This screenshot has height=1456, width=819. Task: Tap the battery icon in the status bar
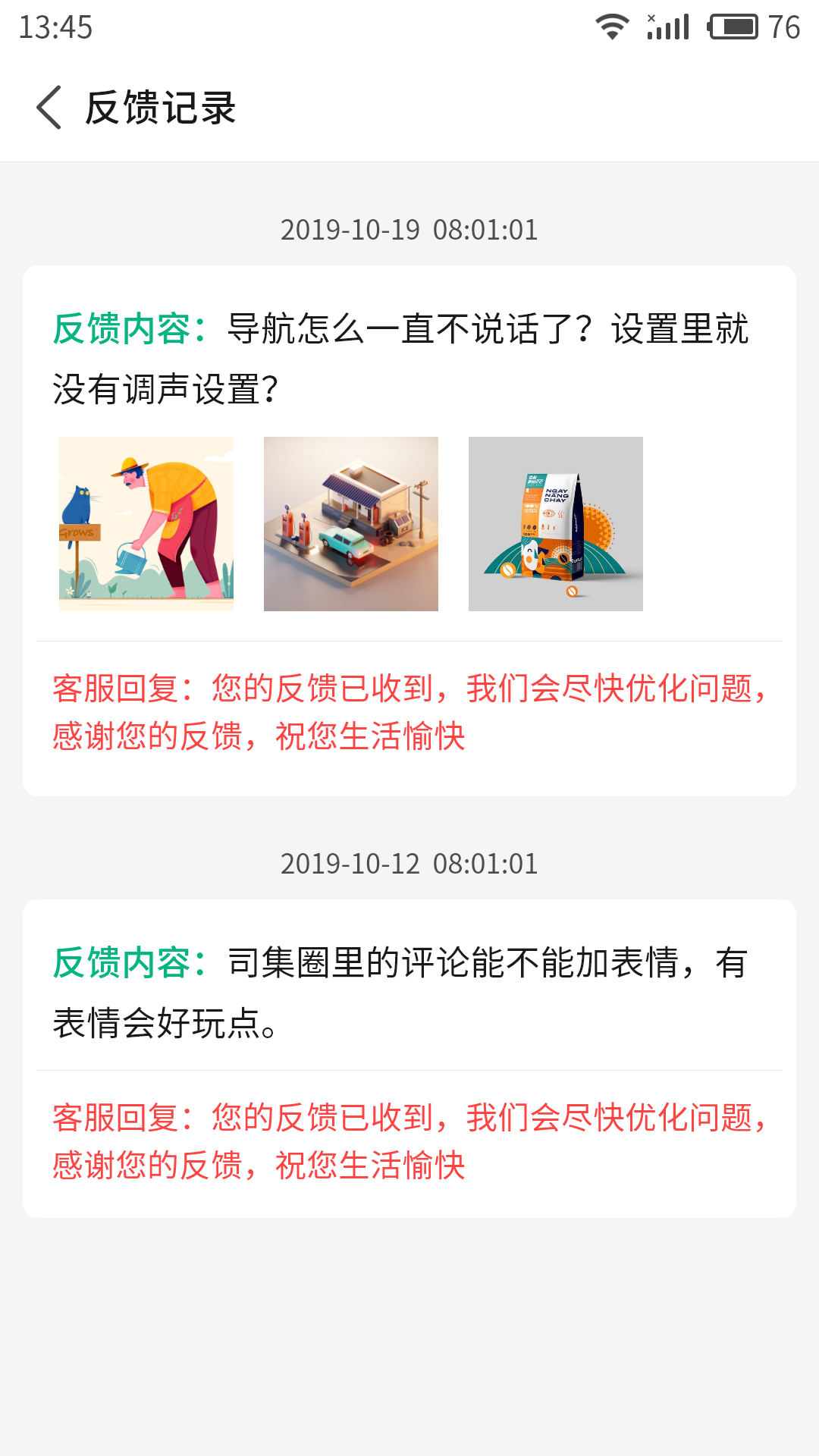point(732,24)
